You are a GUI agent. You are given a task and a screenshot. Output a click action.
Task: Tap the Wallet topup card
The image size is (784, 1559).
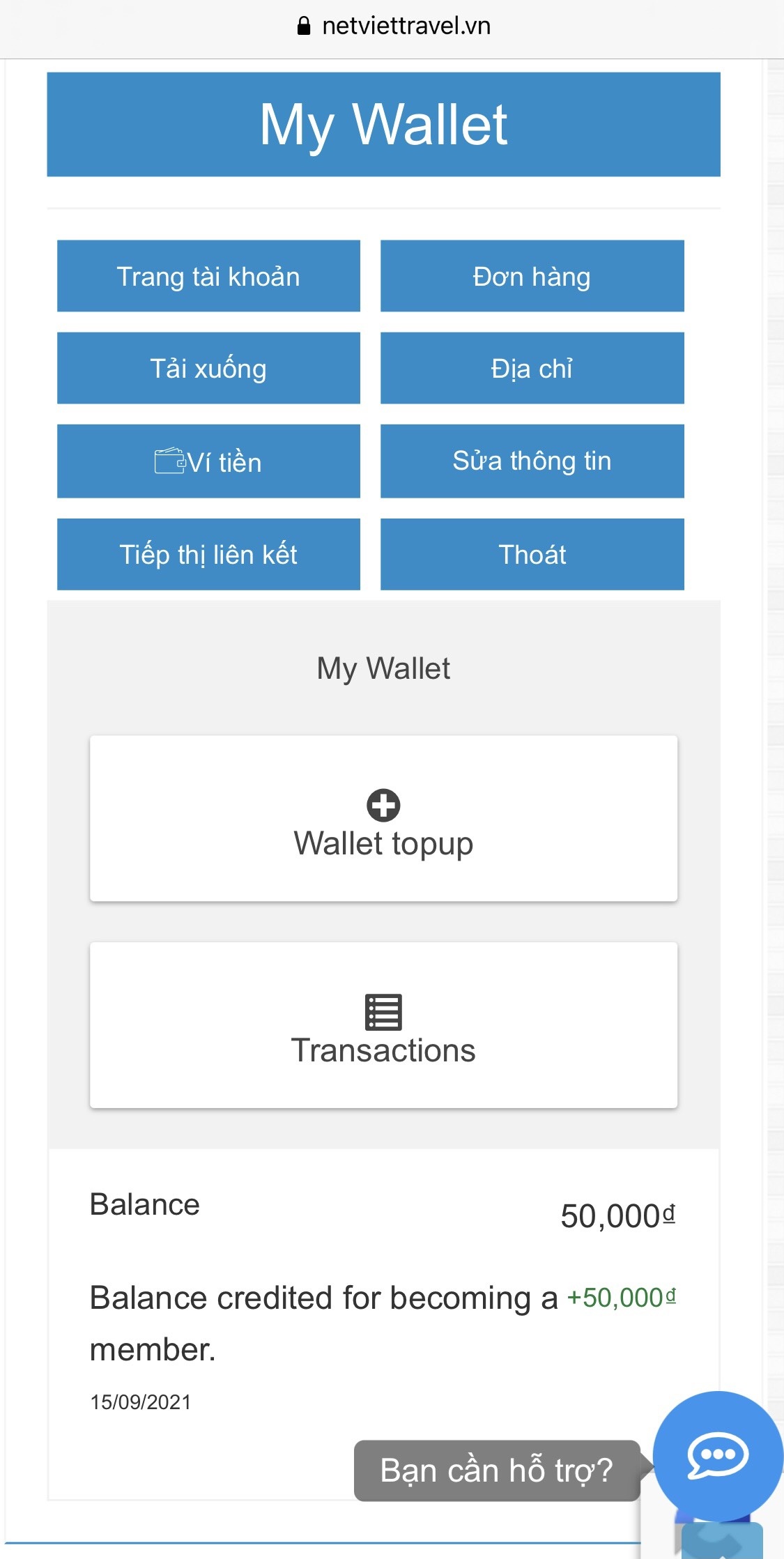pos(383,819)
